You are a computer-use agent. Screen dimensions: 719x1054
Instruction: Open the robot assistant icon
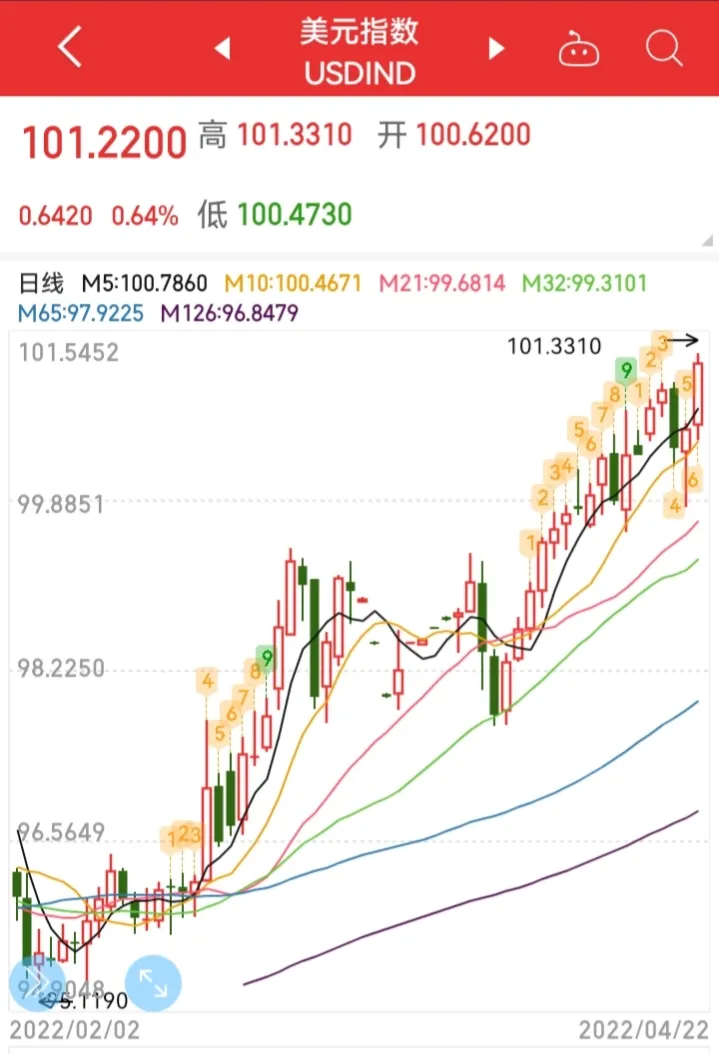coord(579,47)
